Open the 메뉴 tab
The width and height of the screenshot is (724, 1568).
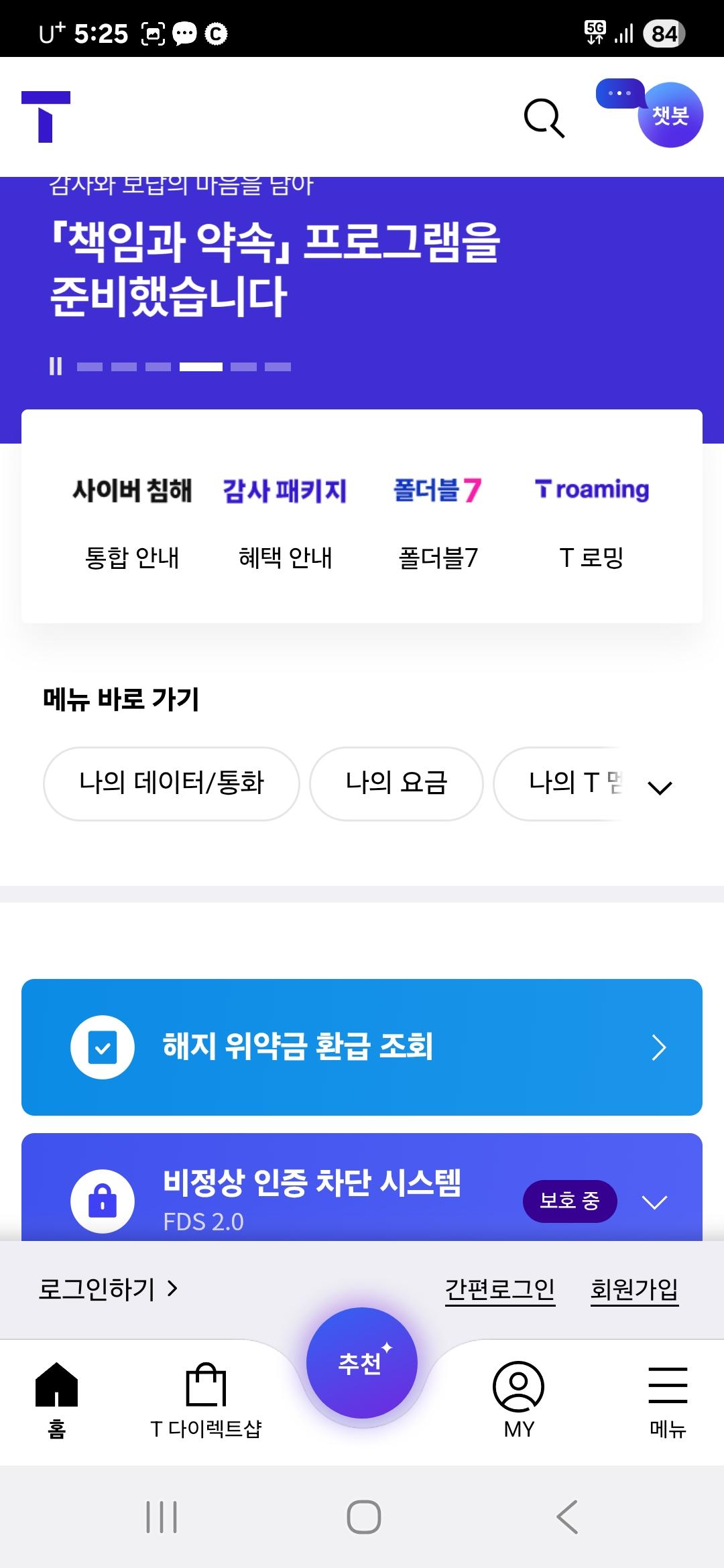coord(668,1399)
